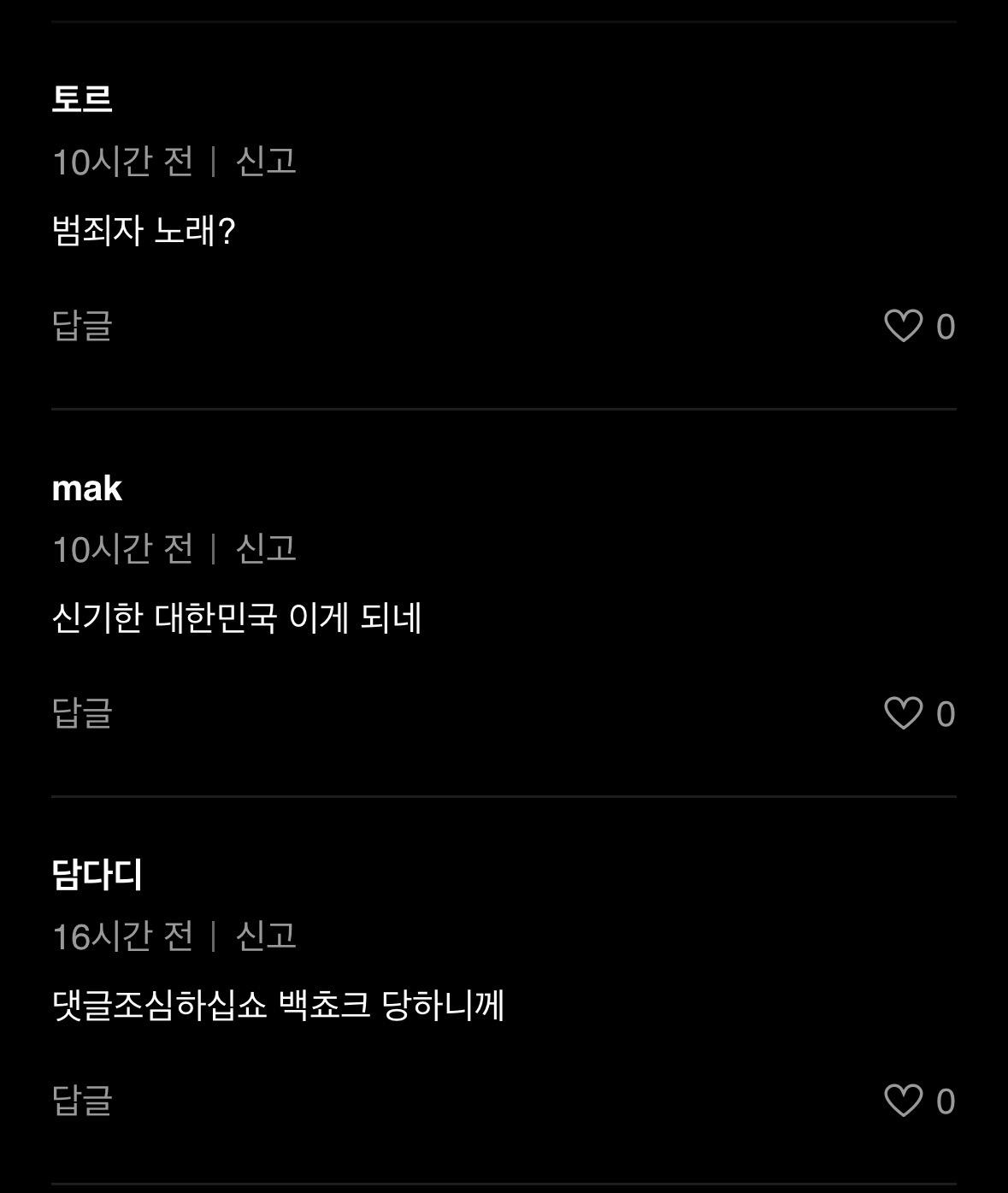Like 담다디's comment with the heart
The width and height of the screenshot is (1008, 1193).
pos(903,1101)
